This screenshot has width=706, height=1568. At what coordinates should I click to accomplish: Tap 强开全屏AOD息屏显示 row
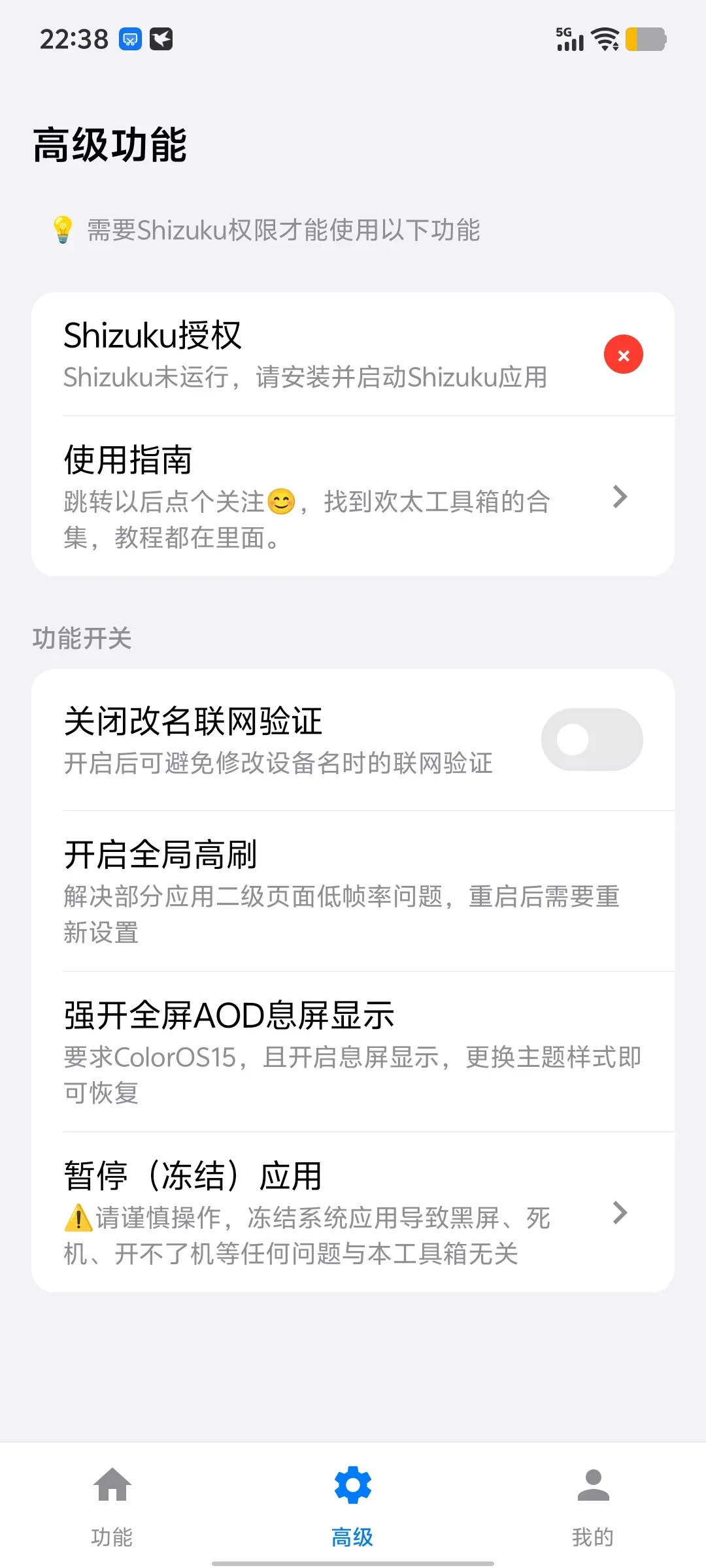point(353,1052)
